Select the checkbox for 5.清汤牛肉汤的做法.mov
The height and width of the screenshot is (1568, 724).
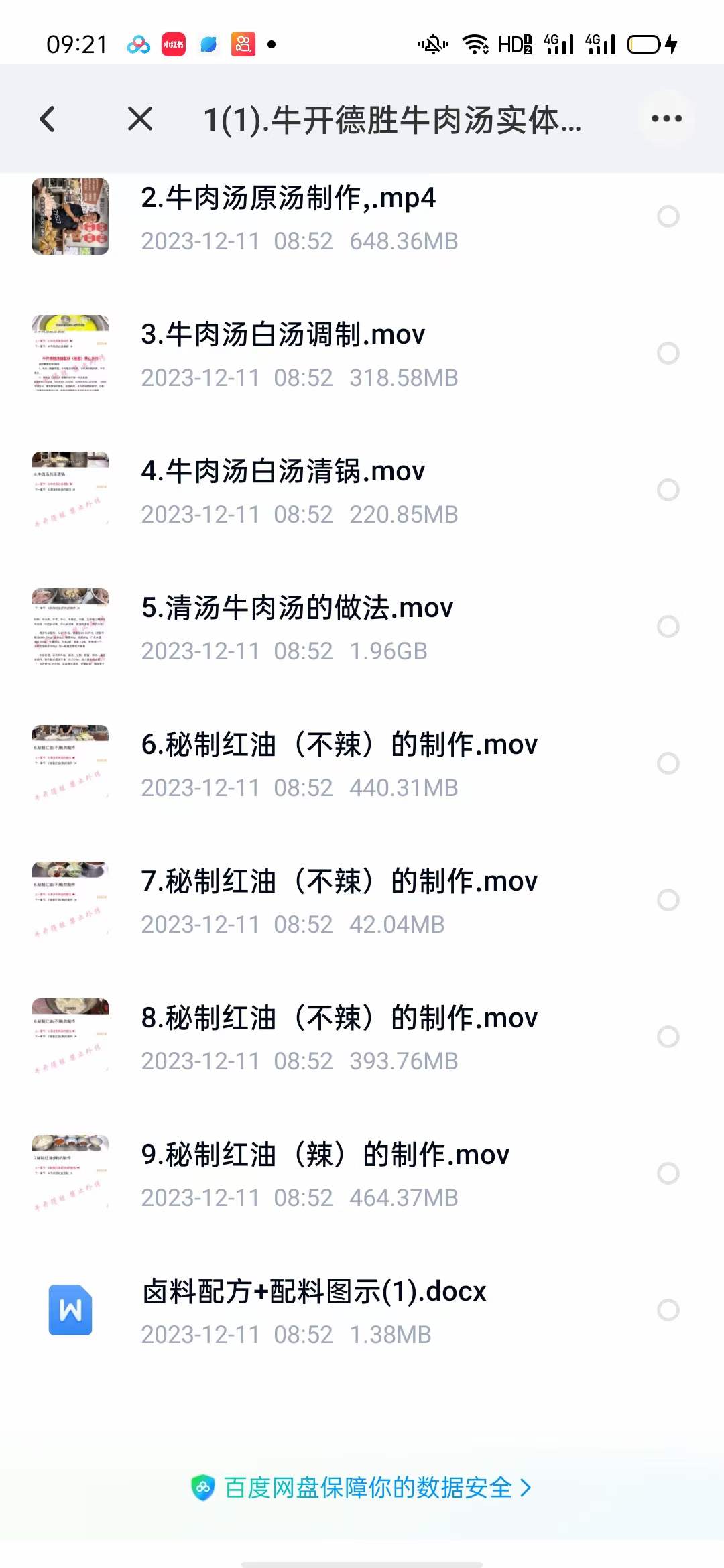668,625
